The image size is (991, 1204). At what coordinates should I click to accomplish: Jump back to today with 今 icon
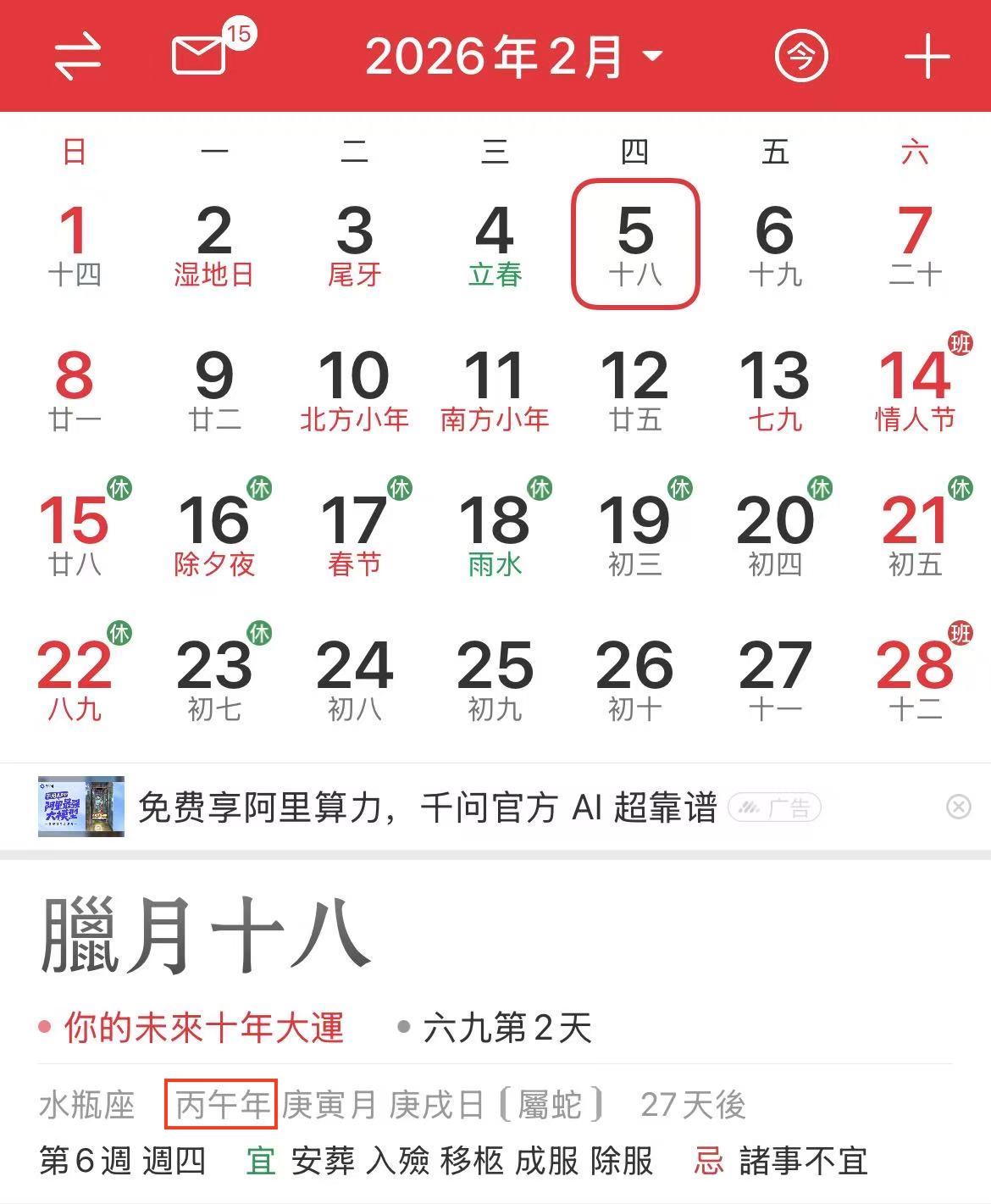[800, 57]
